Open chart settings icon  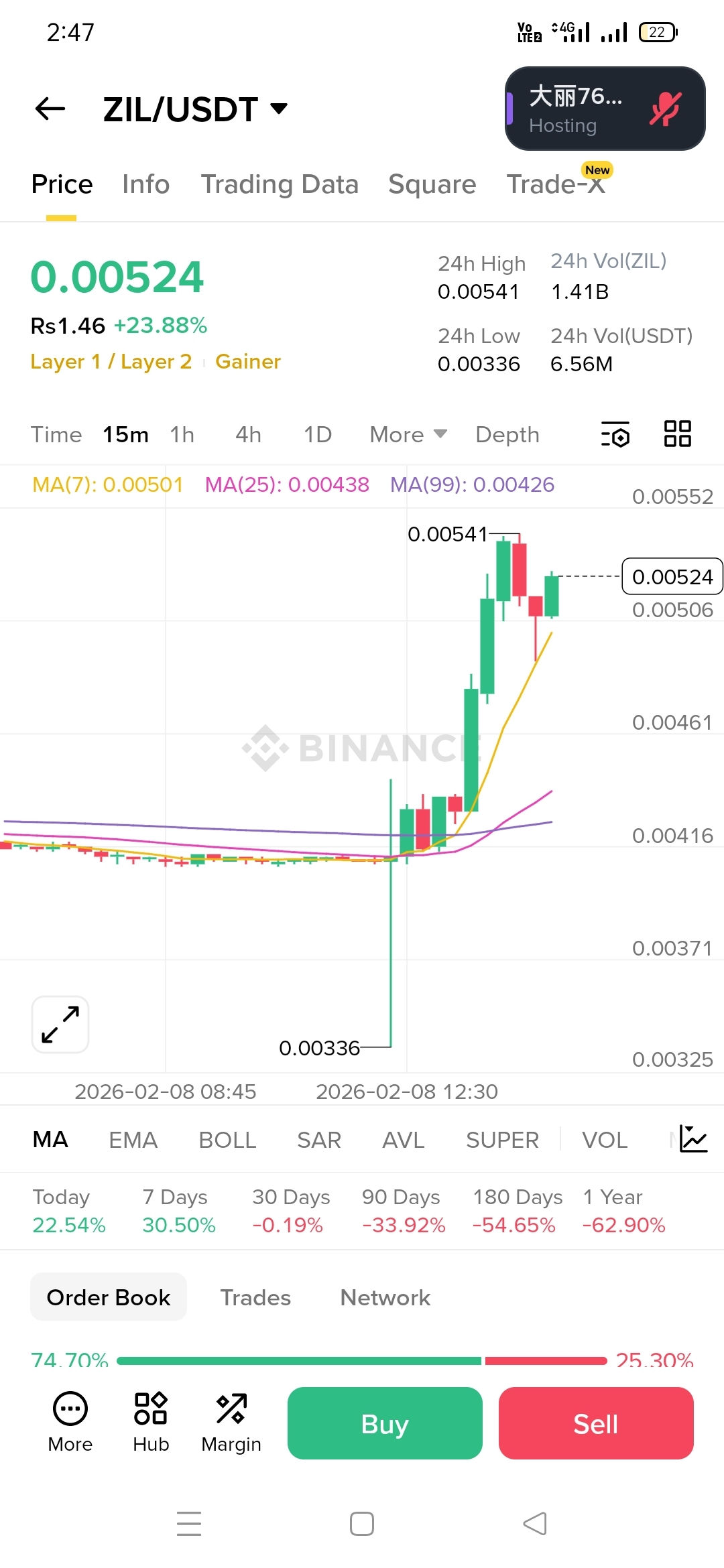point(615,434)
